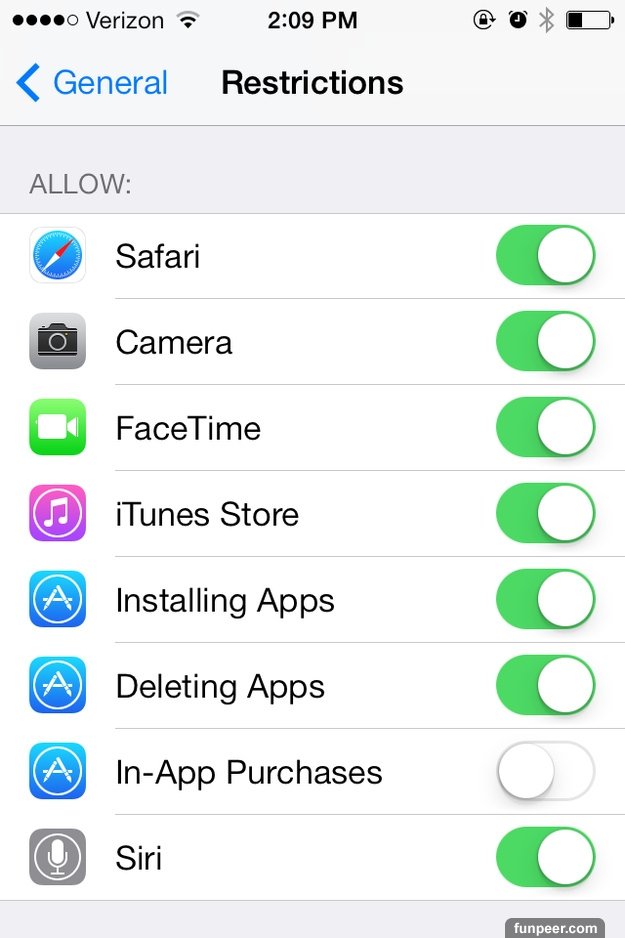
Task: Go back to General settings
Action: tap(92, 83)
